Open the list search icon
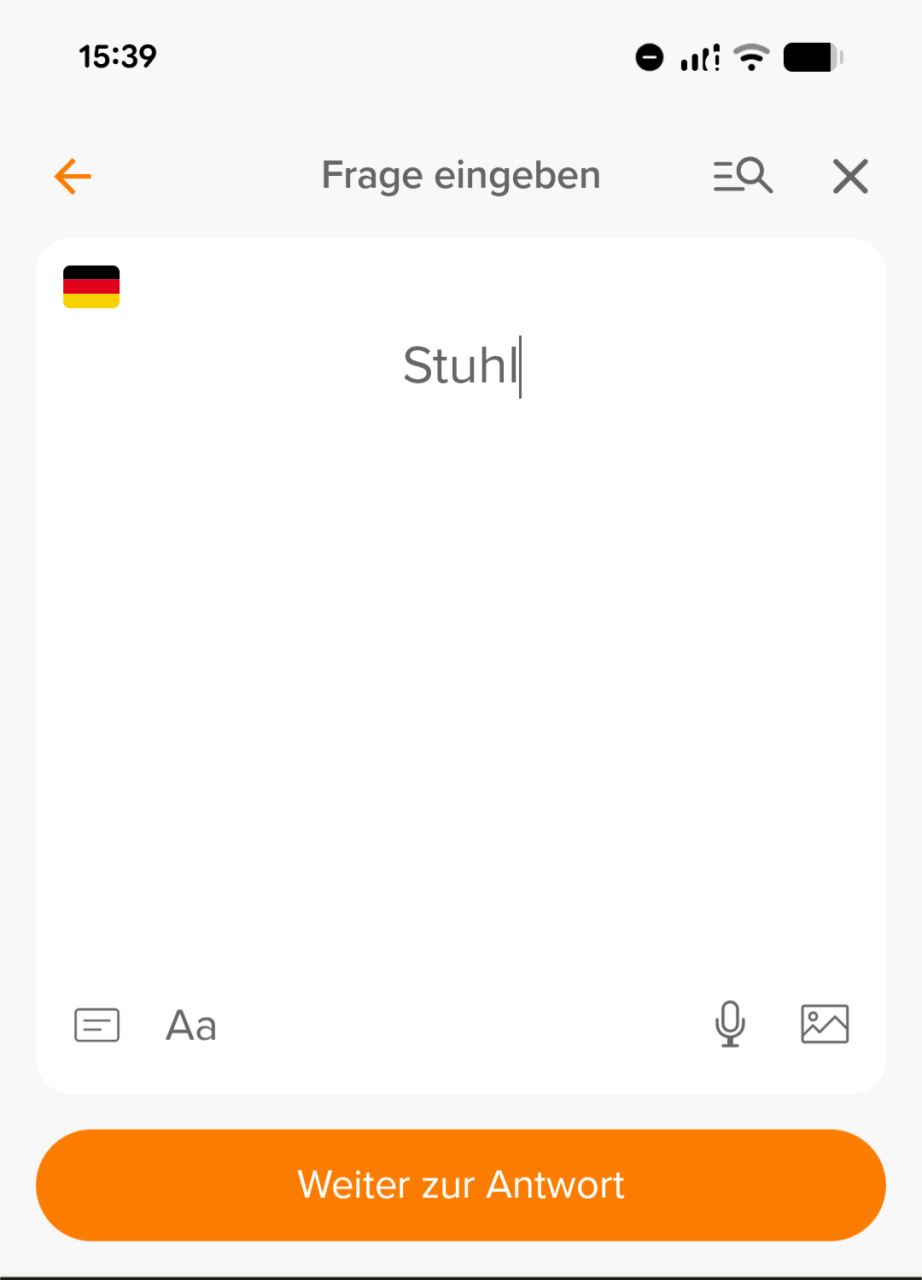This screenshot has width=922, height=1280. [742, 177]
